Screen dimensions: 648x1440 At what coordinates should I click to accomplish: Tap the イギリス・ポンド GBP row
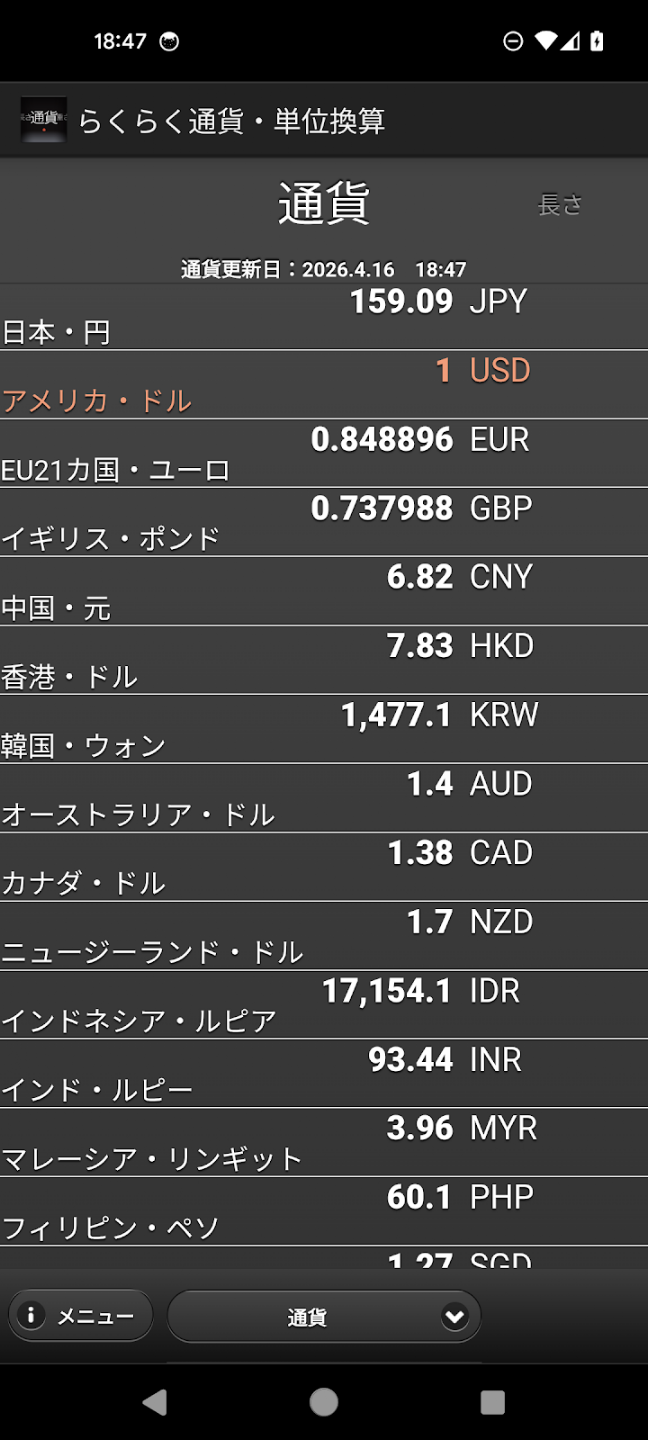pos(324,523)
